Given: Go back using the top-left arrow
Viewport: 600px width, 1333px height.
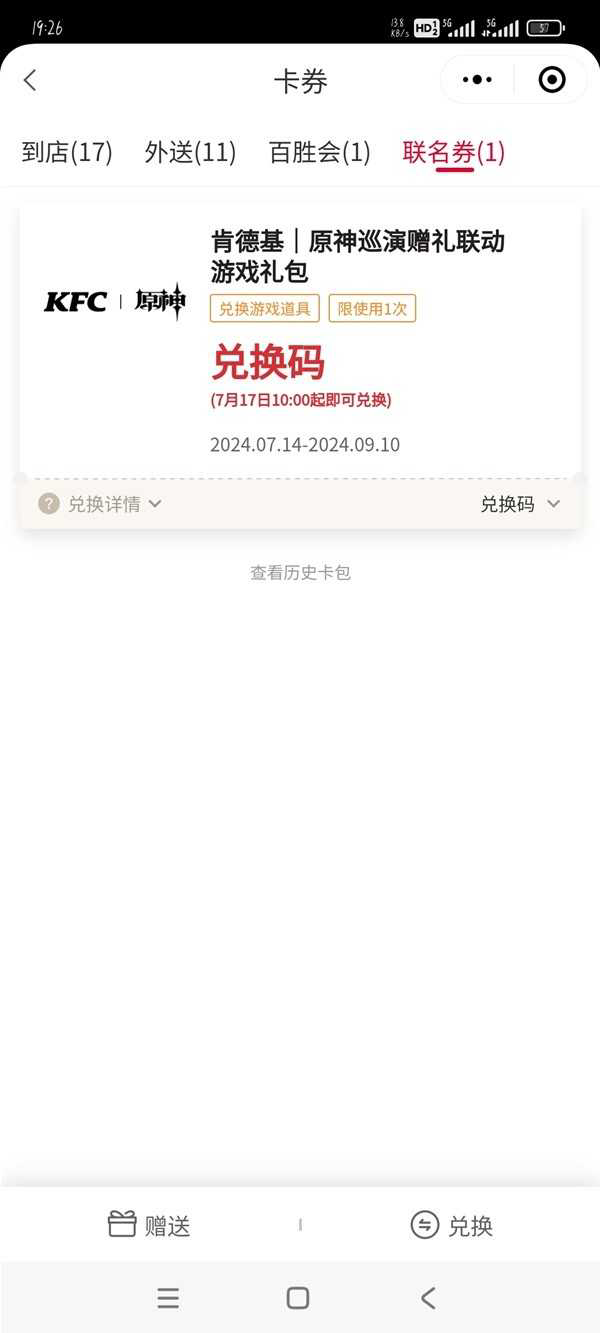Looking at the screenshot, I should [30, 81].
